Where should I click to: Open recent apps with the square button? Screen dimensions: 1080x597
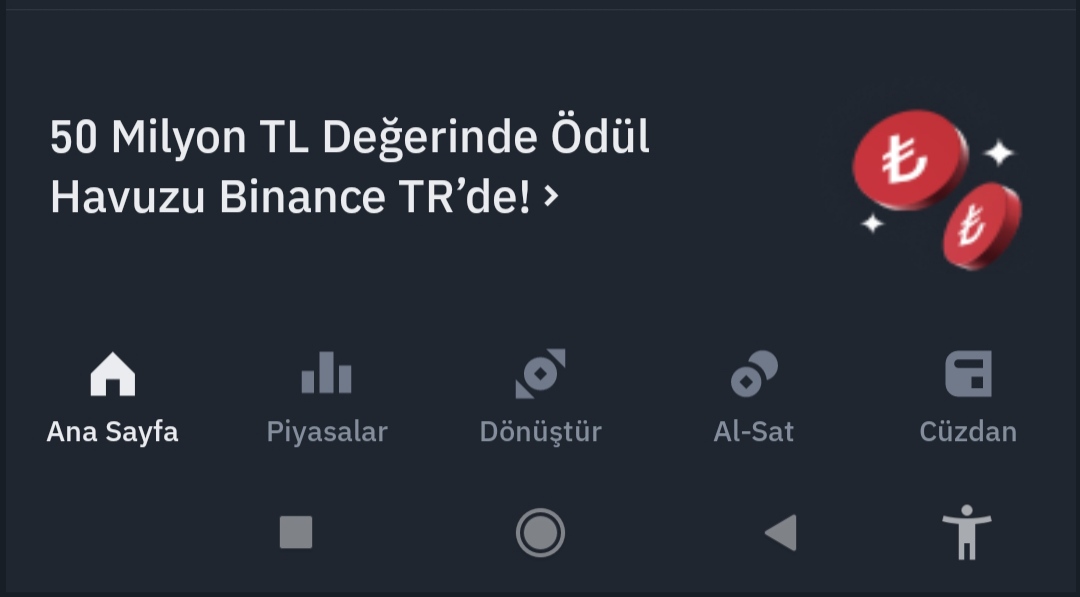click(296, 533)
